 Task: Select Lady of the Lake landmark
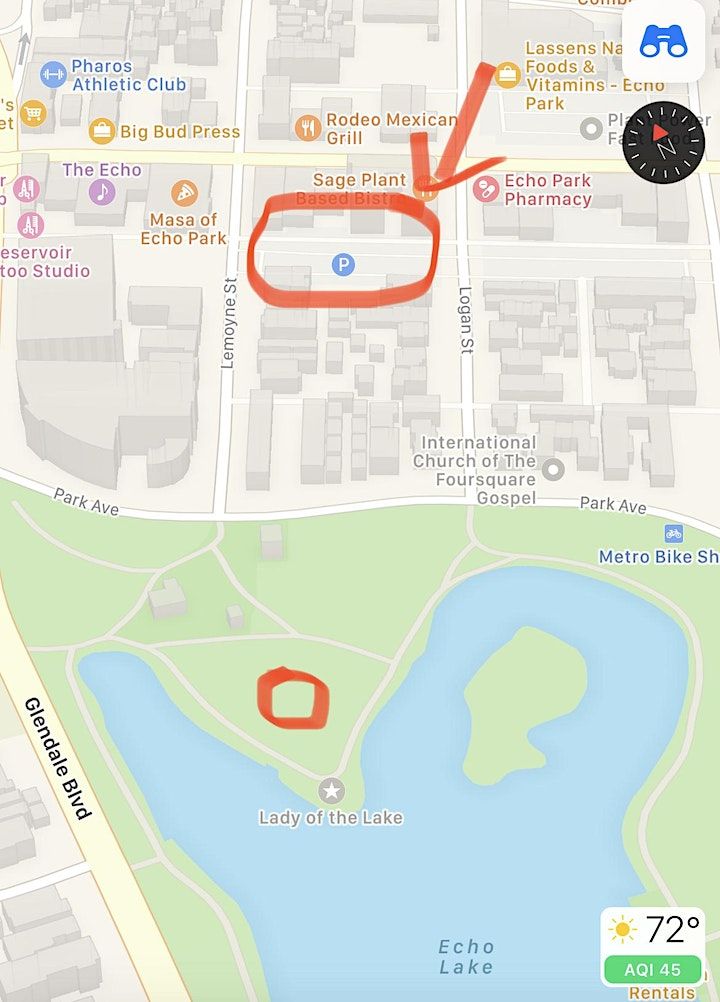(x=331, y=791)
